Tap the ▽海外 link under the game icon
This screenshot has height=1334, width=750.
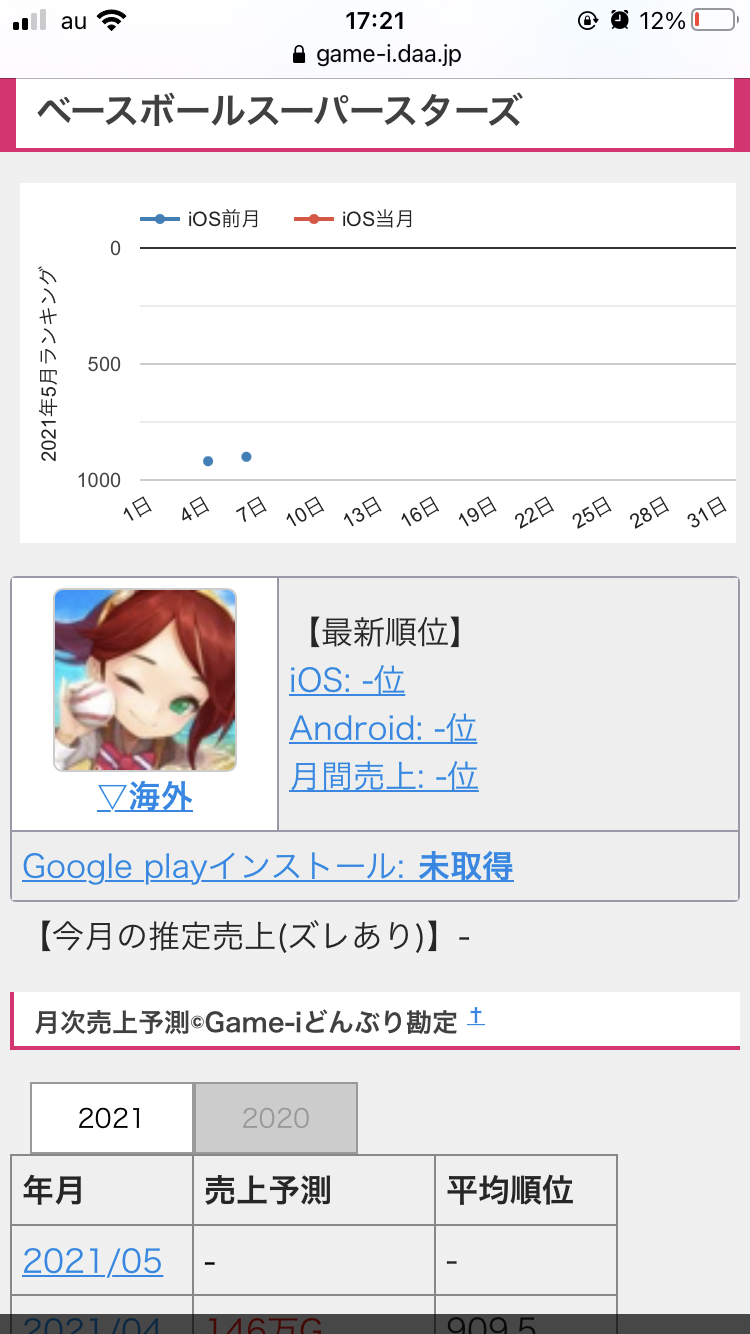point(145,797)
